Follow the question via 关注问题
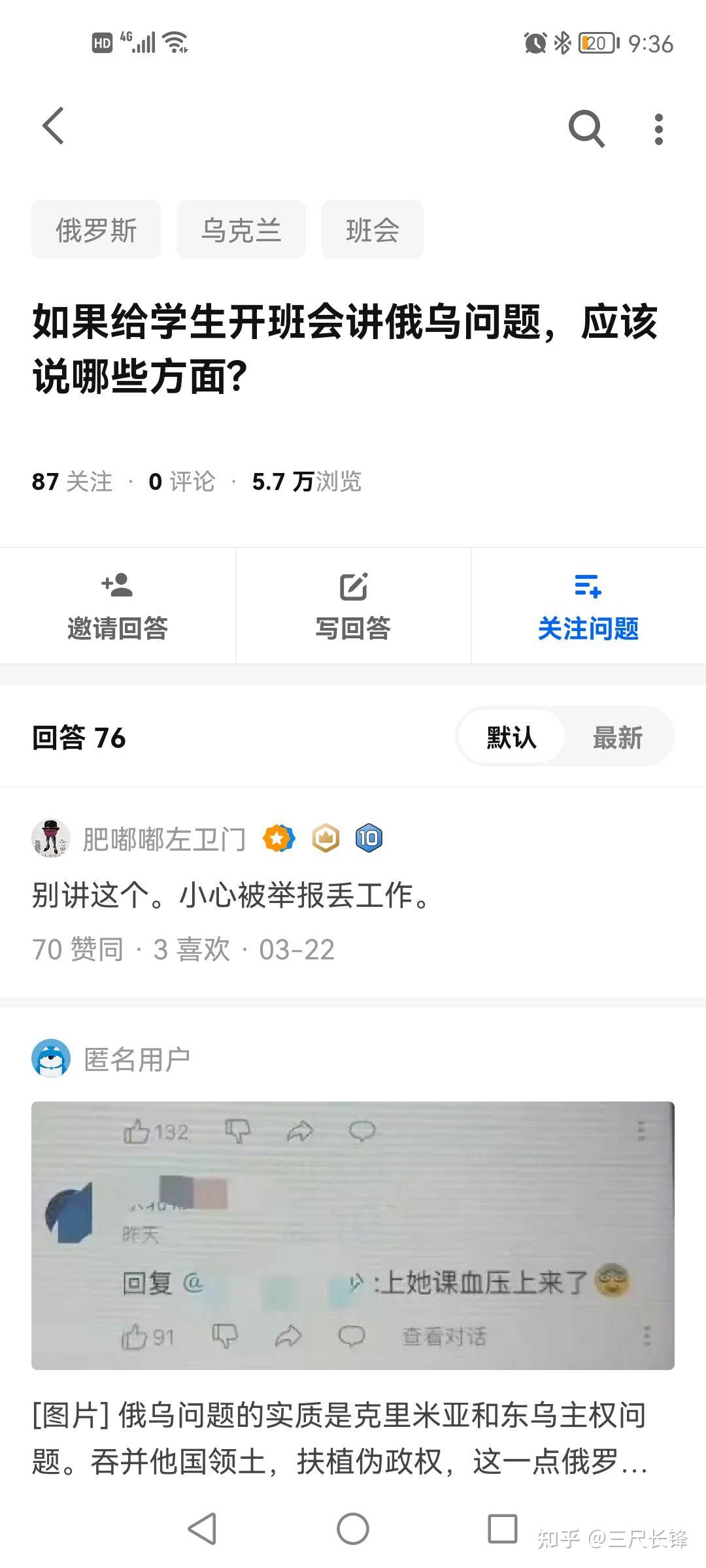This screenshot has height=1568, width=706. 588,606
